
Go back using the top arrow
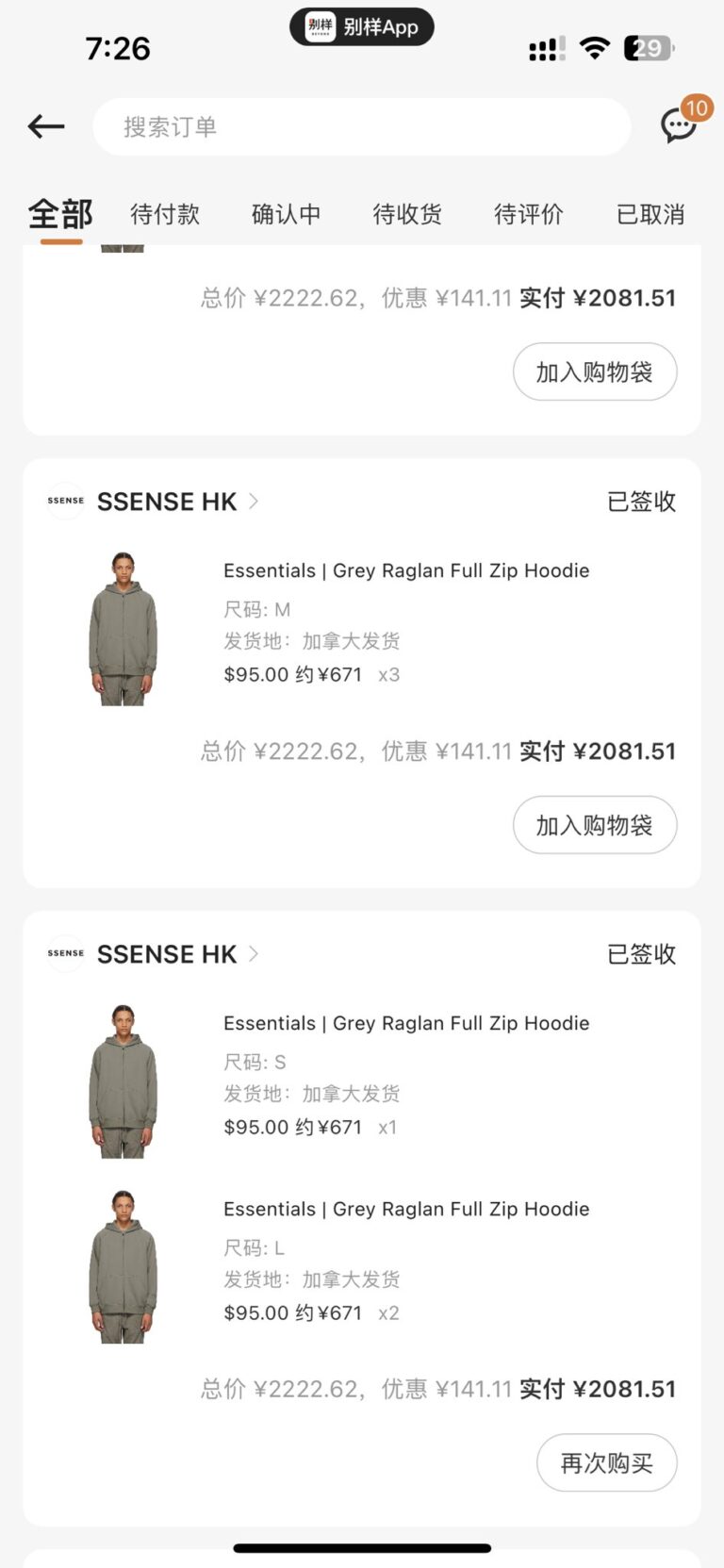(46, 126)
